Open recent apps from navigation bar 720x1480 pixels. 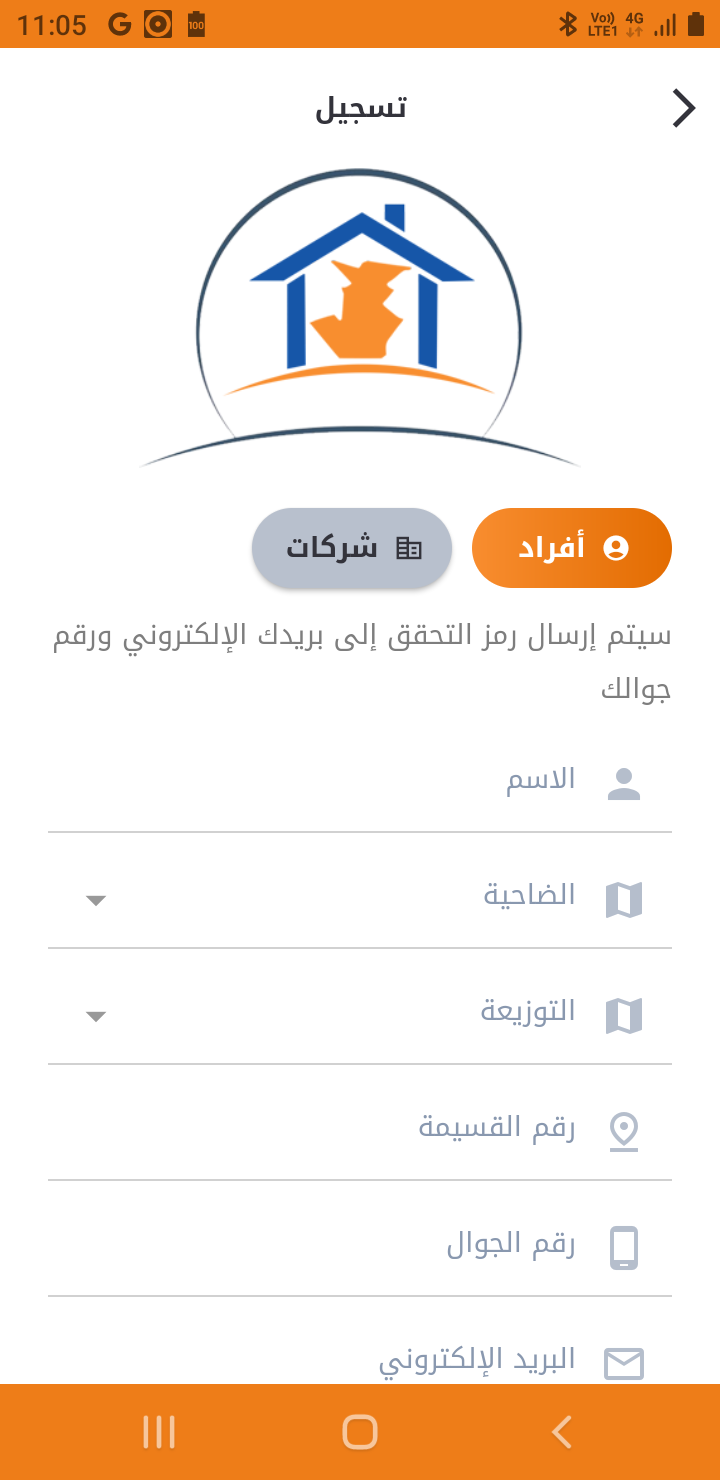click(x=159, y=1432)
